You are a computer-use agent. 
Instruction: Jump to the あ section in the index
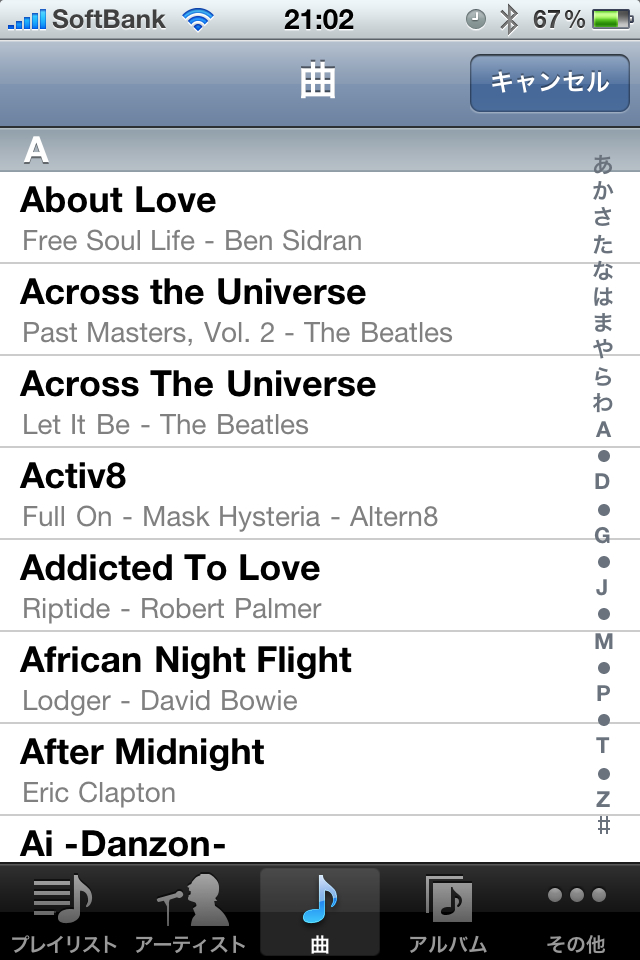[x=603, y=164]
